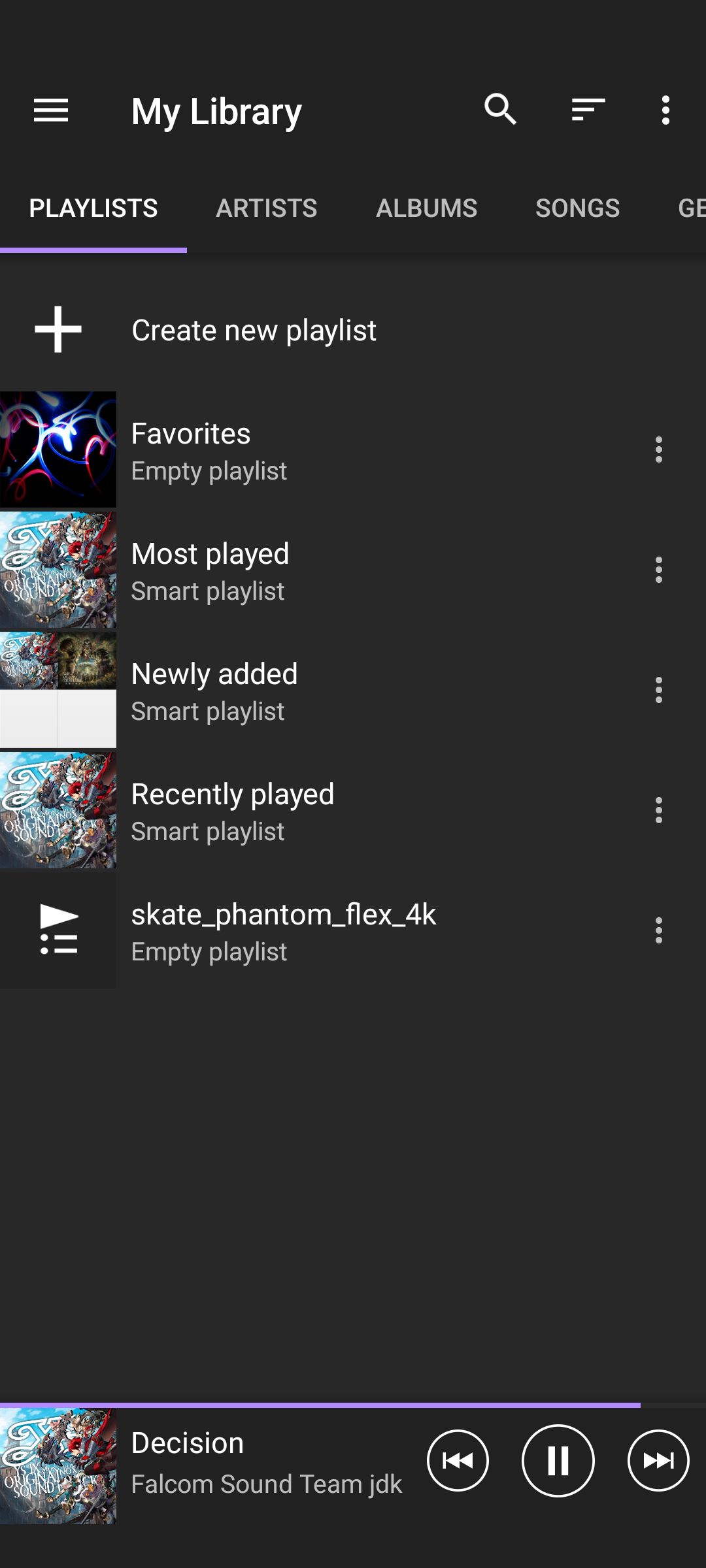Show more options for skate_phantom_flex_4k
Viewport: 706px width, 1568px height.
[658, 931]
